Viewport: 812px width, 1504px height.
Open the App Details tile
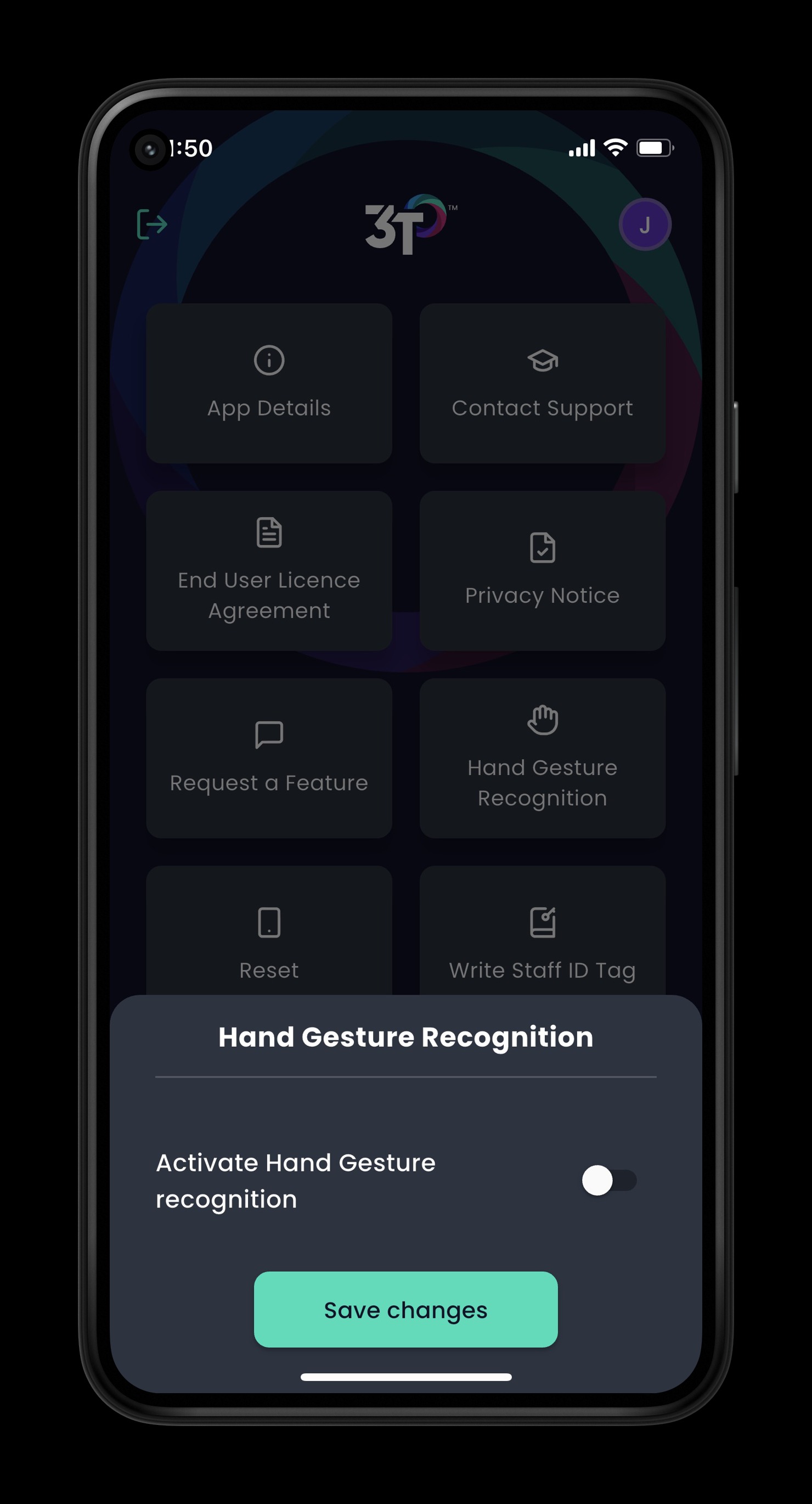tap(269, 383)
